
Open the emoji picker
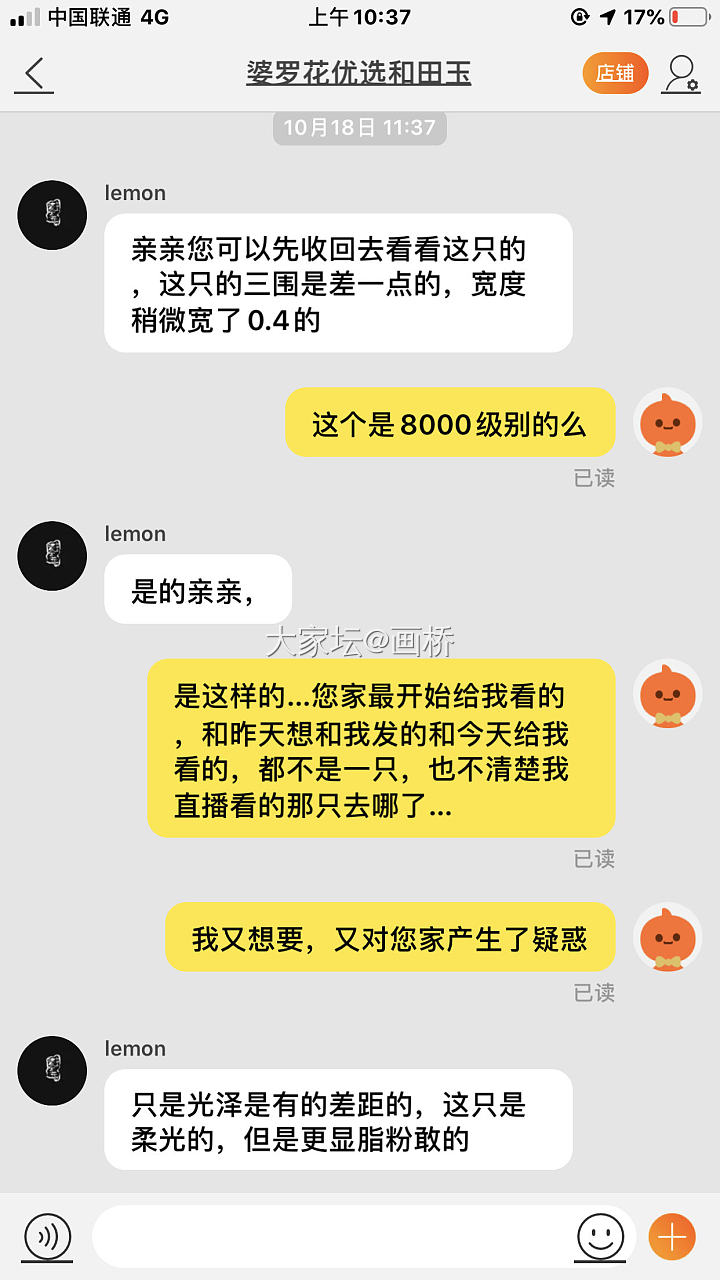point(601,1237)
